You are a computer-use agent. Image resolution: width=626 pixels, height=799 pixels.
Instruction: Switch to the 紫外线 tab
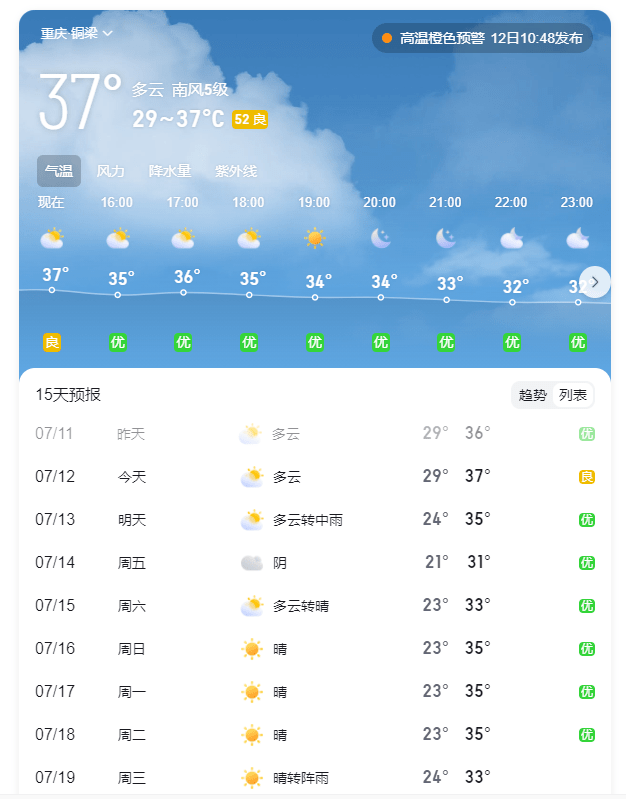coord(236,171)
